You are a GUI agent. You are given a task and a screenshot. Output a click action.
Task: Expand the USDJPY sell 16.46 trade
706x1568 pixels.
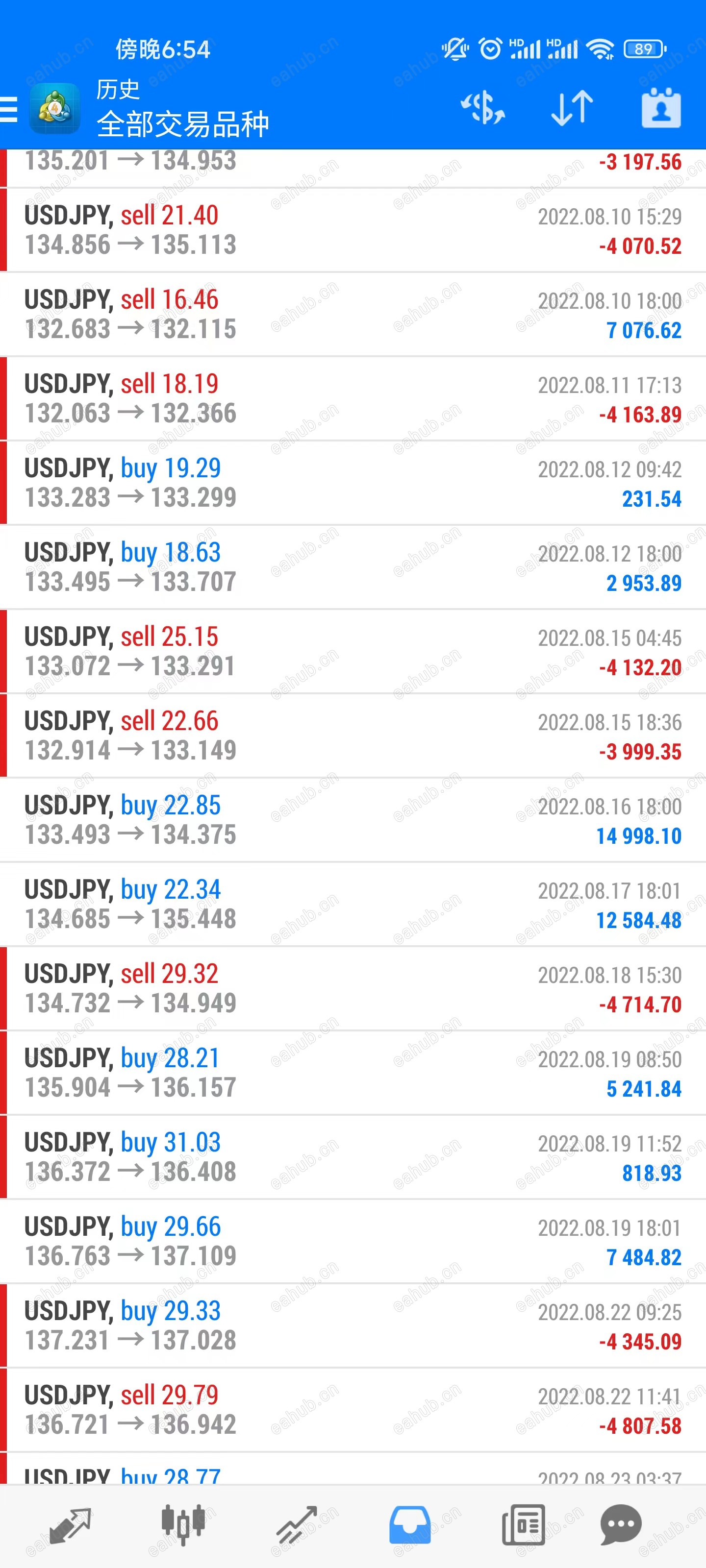[353, 315]
